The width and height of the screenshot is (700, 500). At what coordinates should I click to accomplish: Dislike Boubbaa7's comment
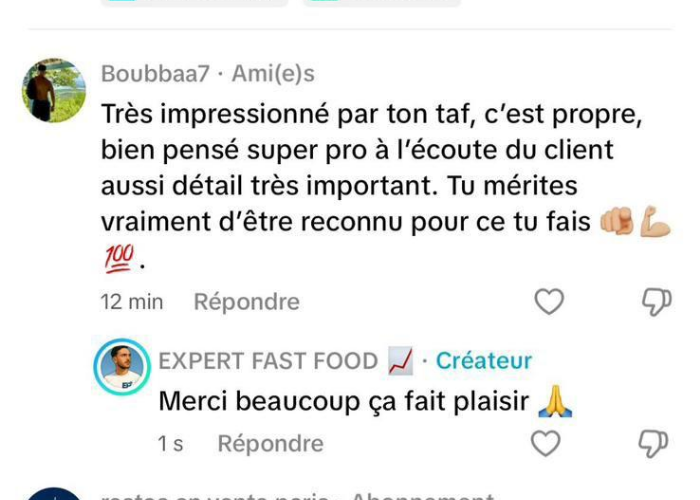tap(656, 301)
